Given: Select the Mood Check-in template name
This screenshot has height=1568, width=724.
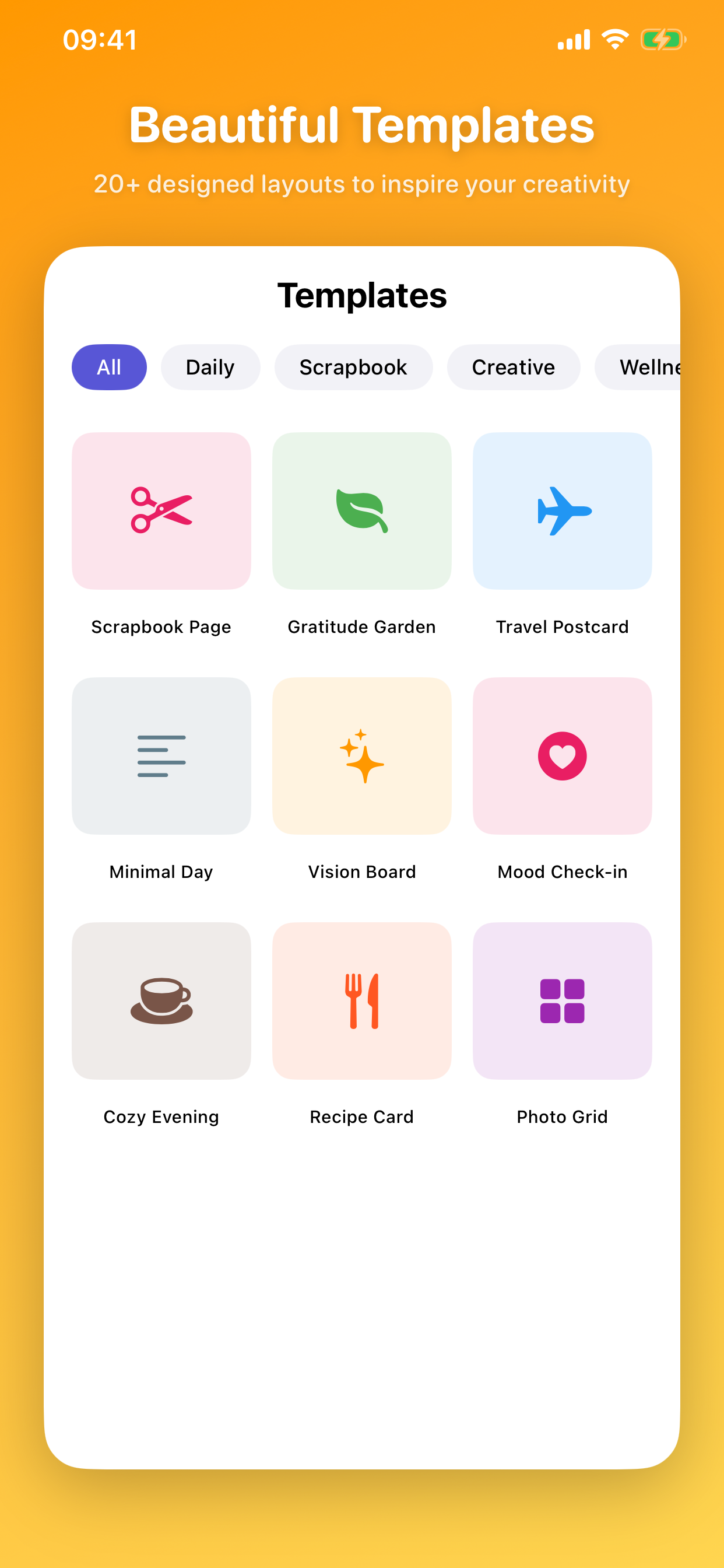Looking at the screenshot, I should click(x=561, y=871).
